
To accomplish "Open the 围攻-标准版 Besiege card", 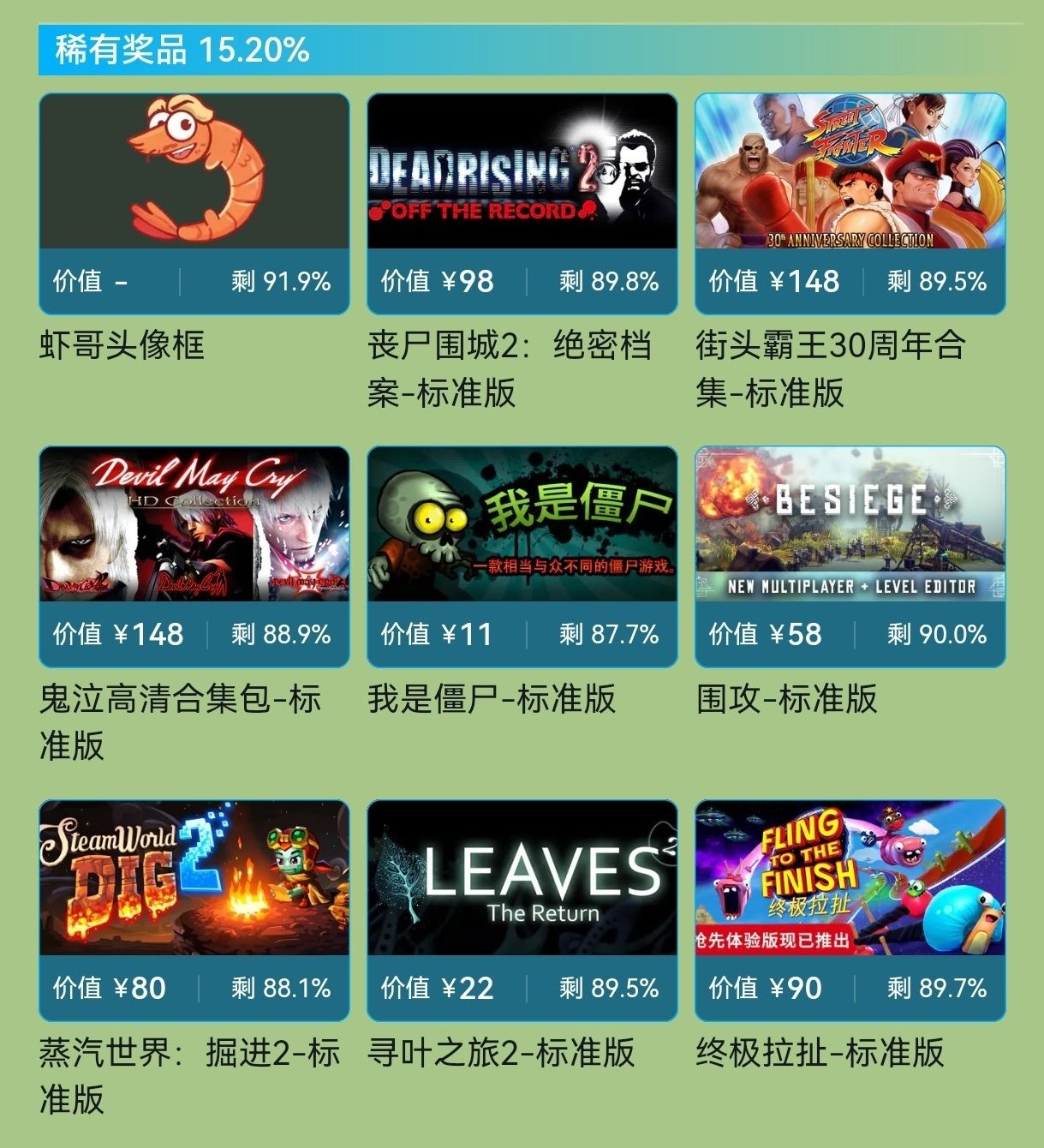I will (x=850, y=524).
